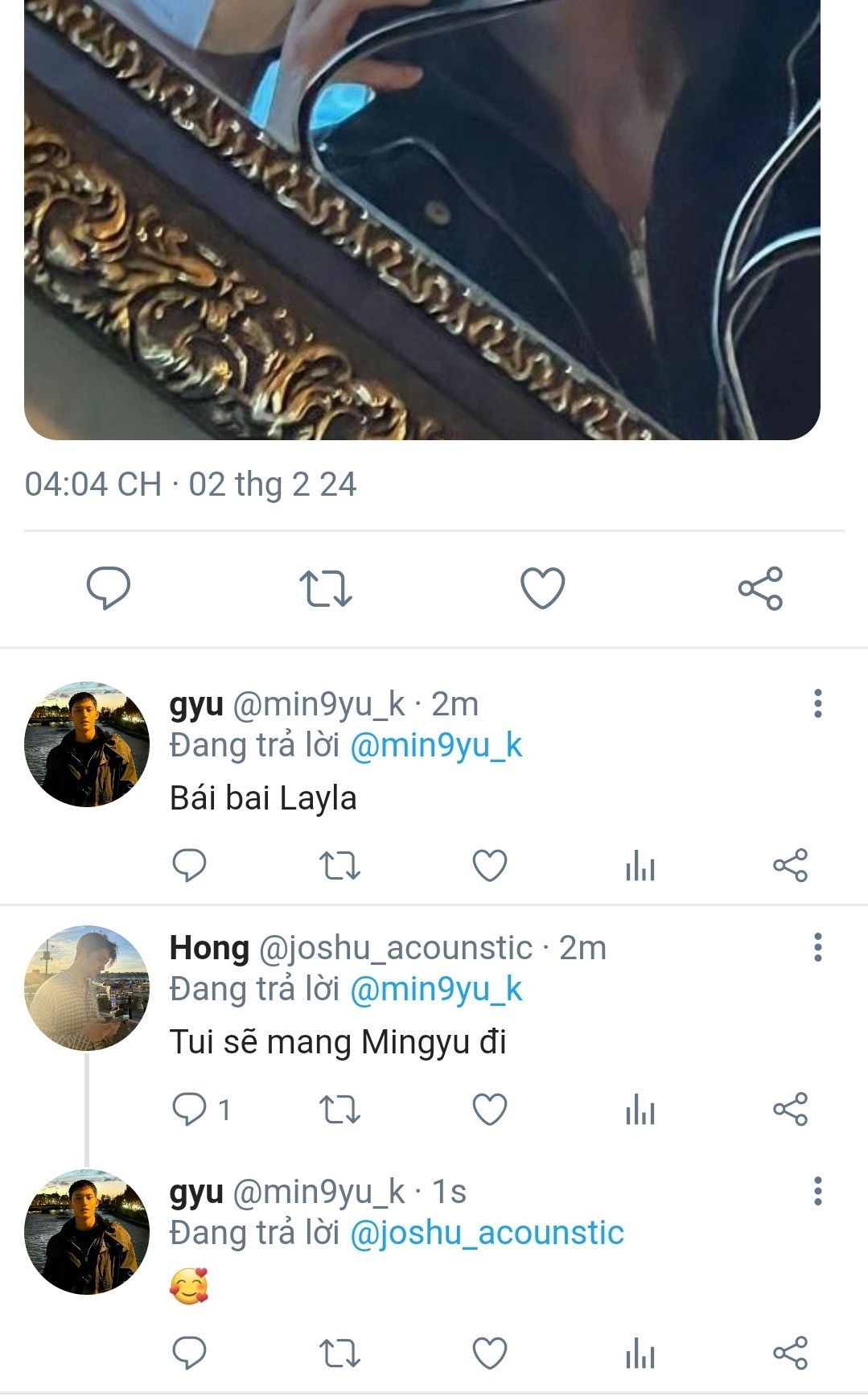View analytics for 'Bái bai Layla' reply
868x1397 pixels.
(x=640, y=866)
